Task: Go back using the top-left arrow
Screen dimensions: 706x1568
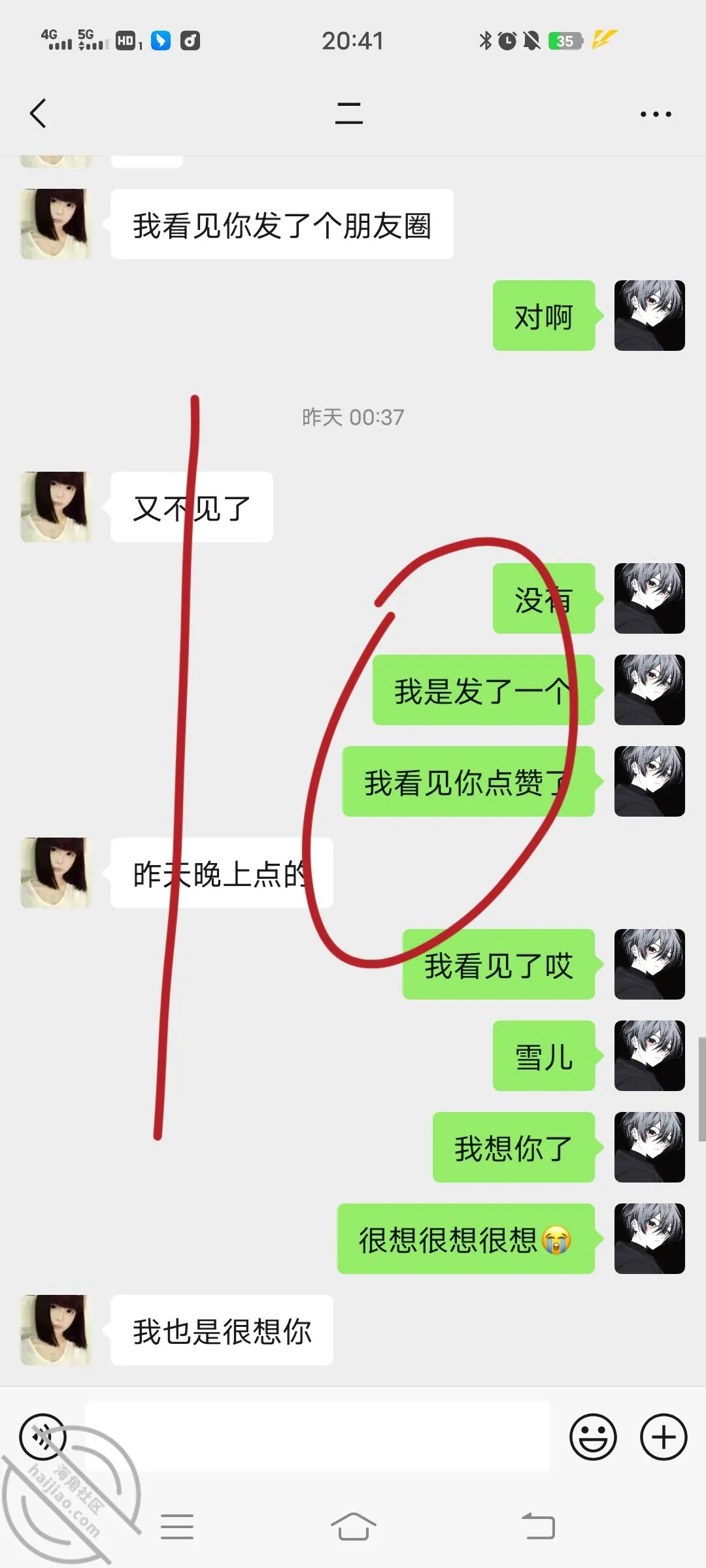Action: pos(39,114)
